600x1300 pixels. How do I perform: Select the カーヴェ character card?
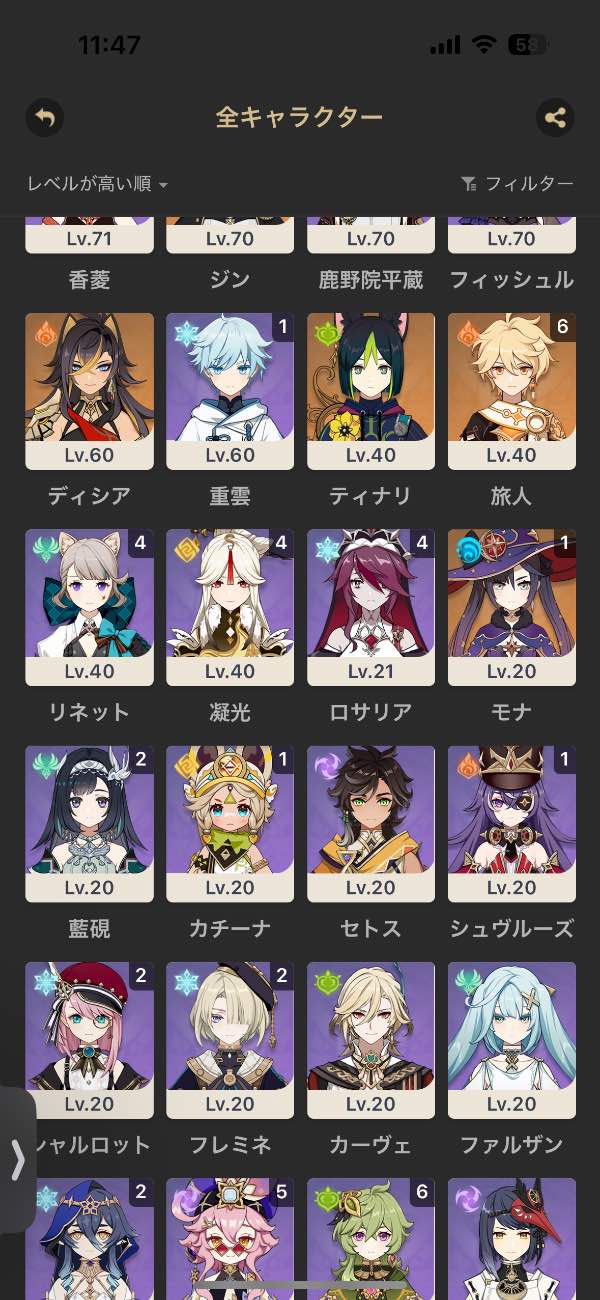tap(371, 1039)
